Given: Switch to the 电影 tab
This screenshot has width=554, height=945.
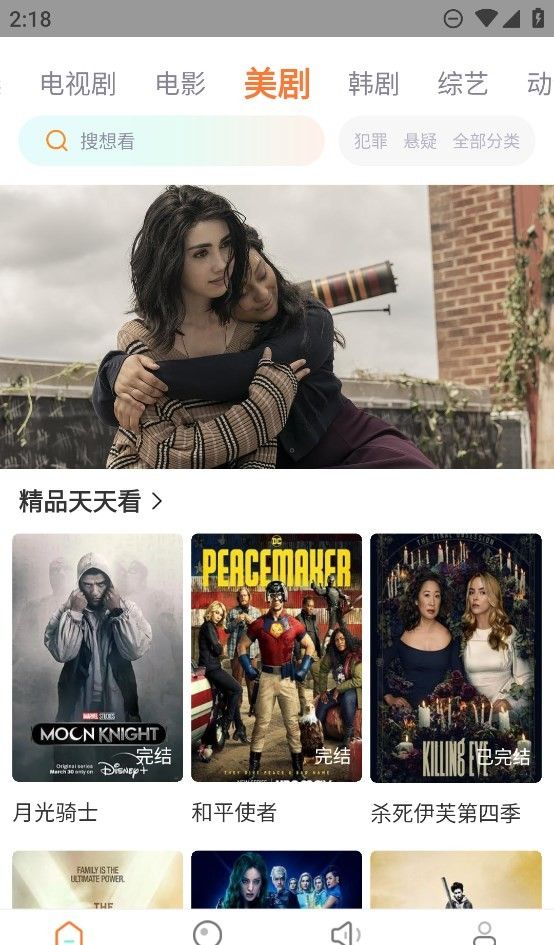Looking at the screenshot, I should pos(180,83).
